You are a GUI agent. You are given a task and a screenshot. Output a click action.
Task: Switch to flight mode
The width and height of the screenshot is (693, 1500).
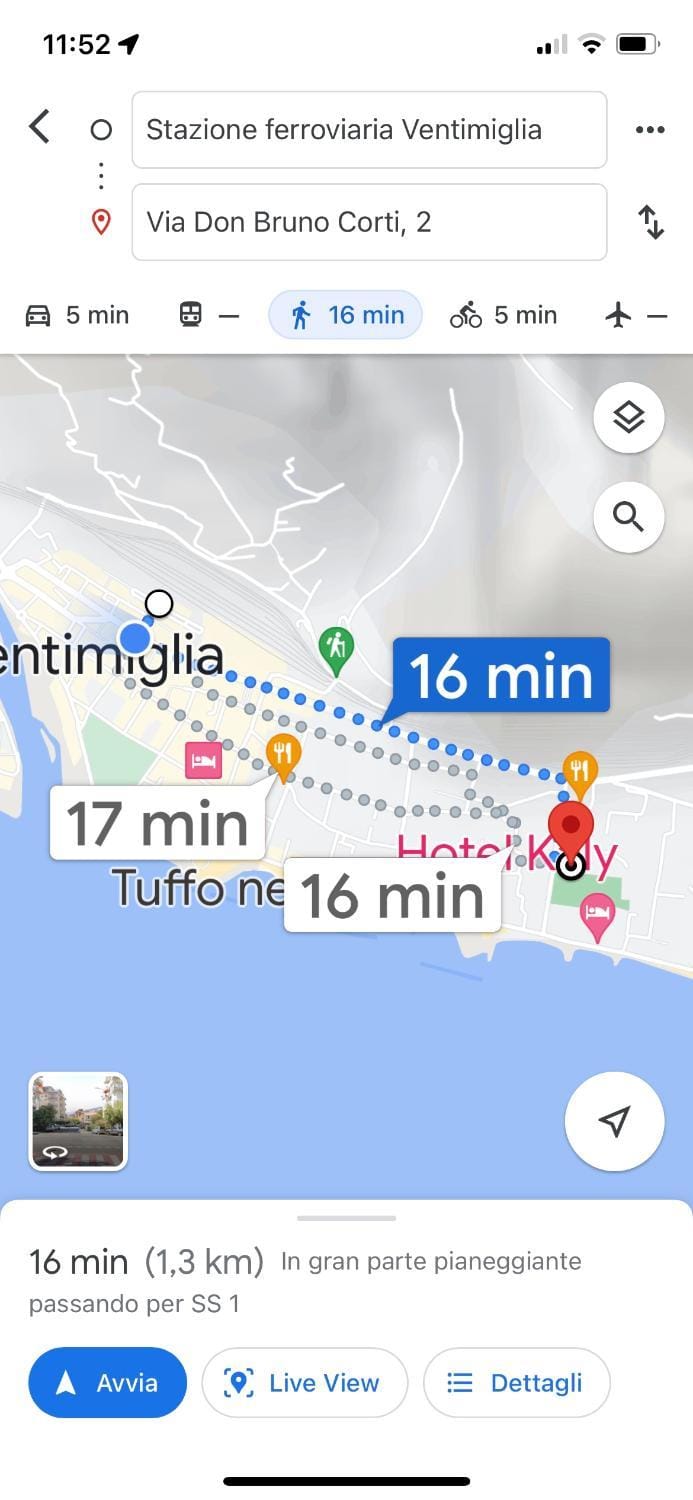635,316
